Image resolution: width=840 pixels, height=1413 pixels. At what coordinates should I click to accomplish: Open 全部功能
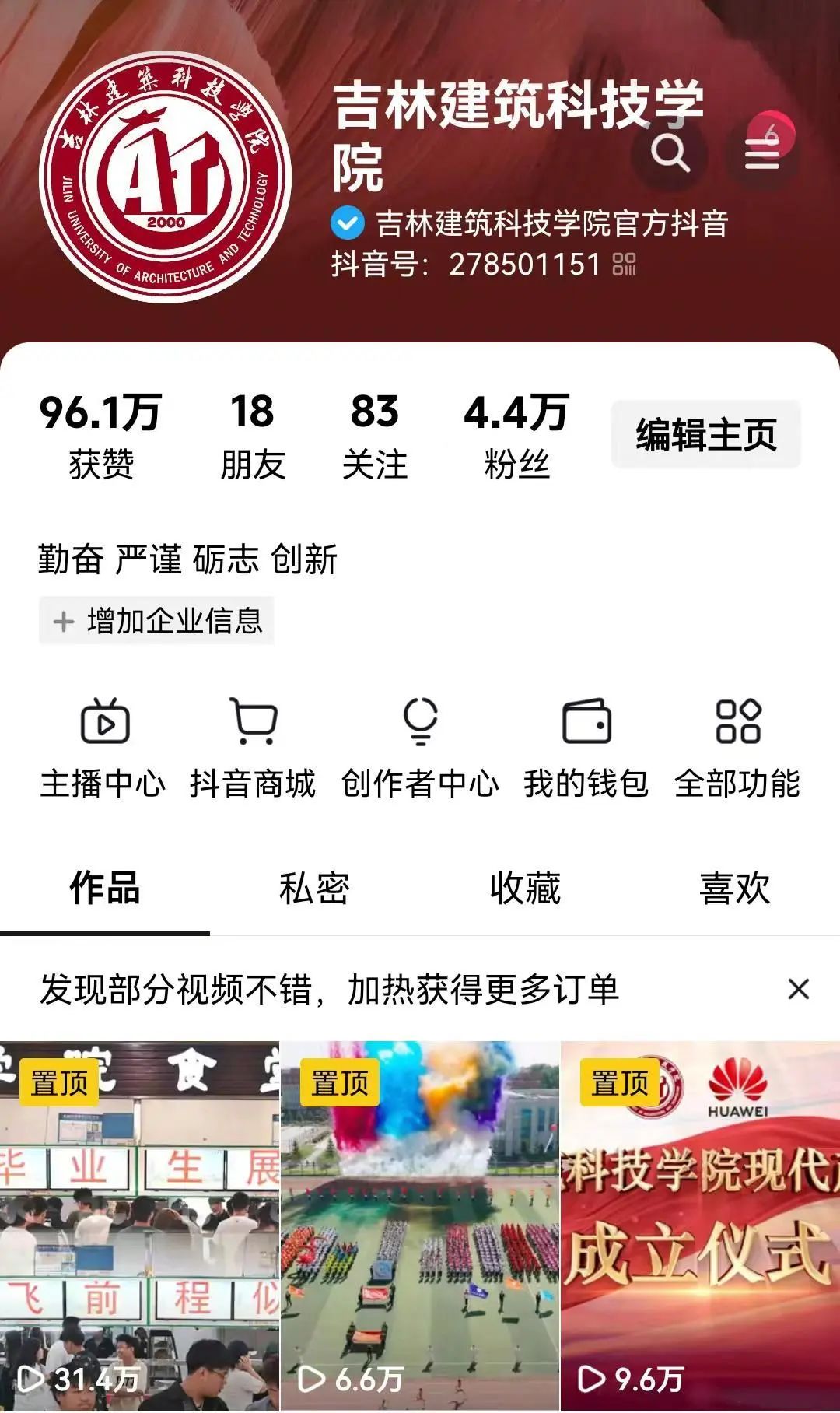pos(737,747)
